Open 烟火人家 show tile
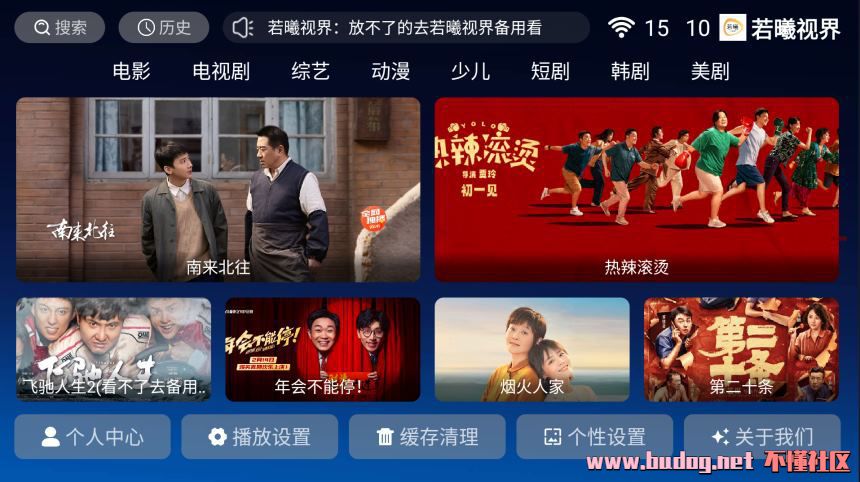 532,349
